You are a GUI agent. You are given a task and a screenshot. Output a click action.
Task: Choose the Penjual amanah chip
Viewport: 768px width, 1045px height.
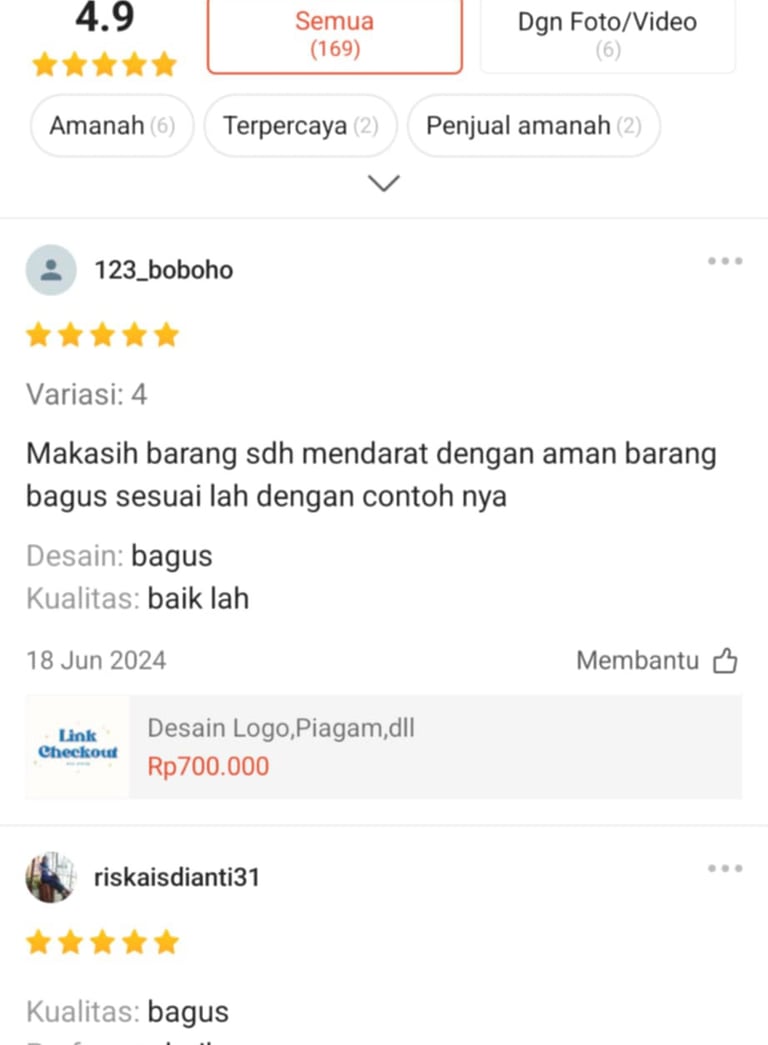533,126
